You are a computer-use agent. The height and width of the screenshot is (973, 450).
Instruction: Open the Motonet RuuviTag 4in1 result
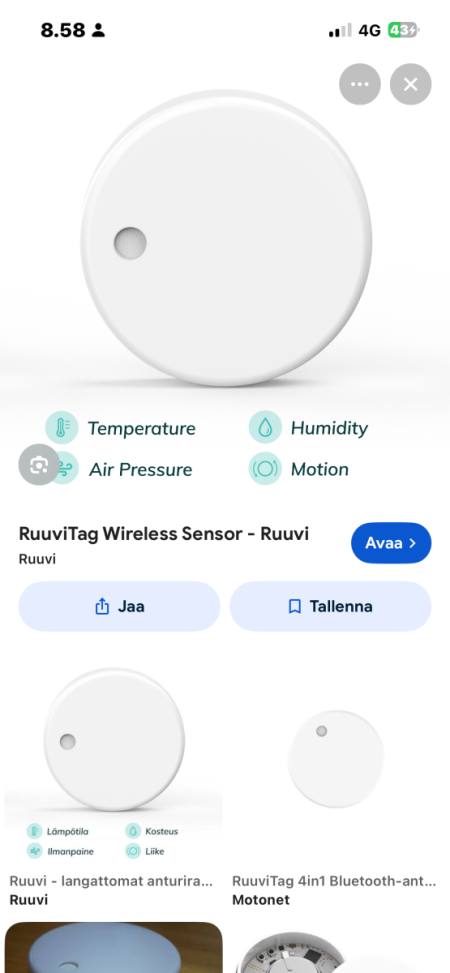pyautogui.click(x=337, y=786)
